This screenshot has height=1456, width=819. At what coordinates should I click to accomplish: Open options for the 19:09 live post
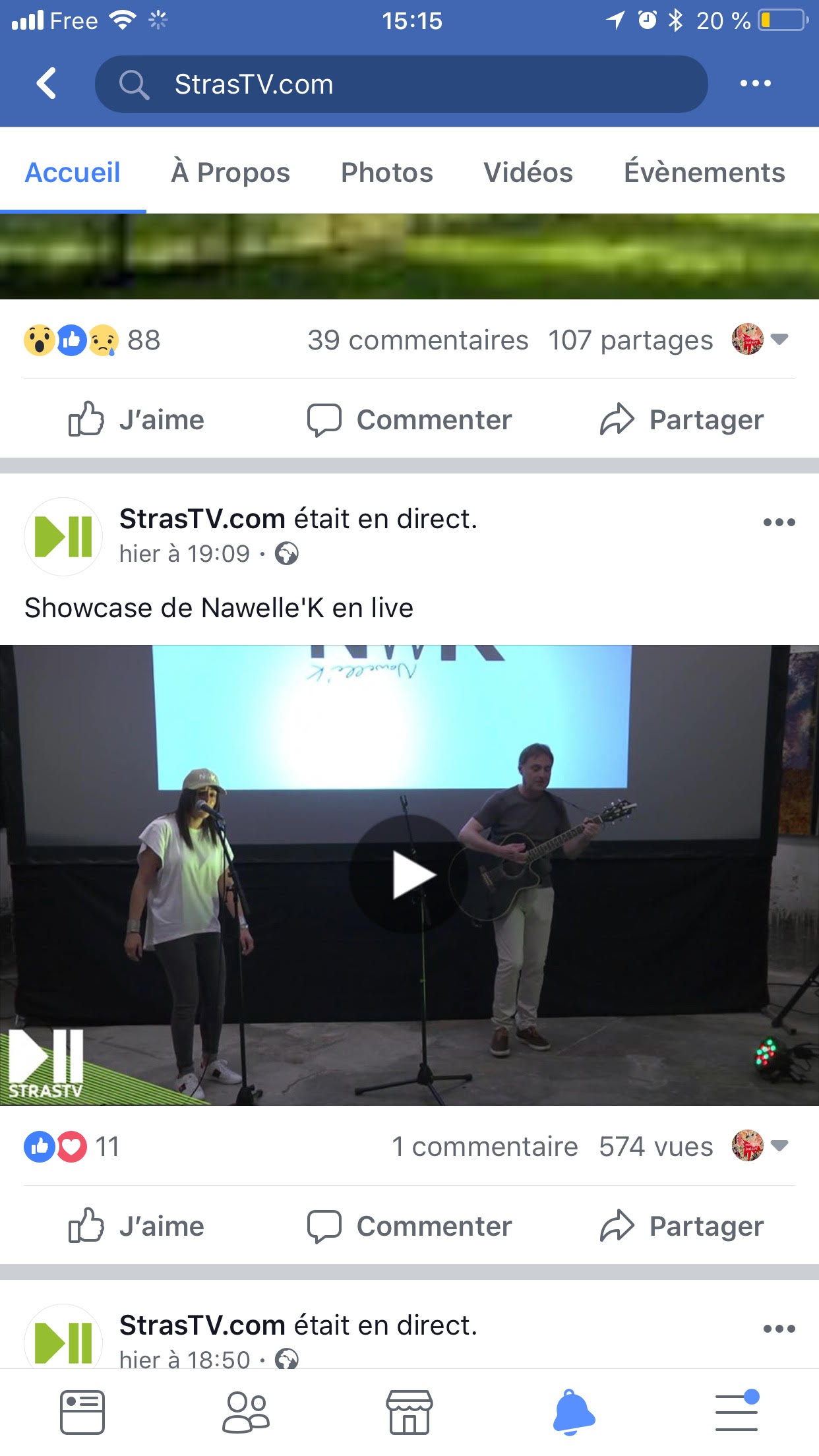coord(779,522)
